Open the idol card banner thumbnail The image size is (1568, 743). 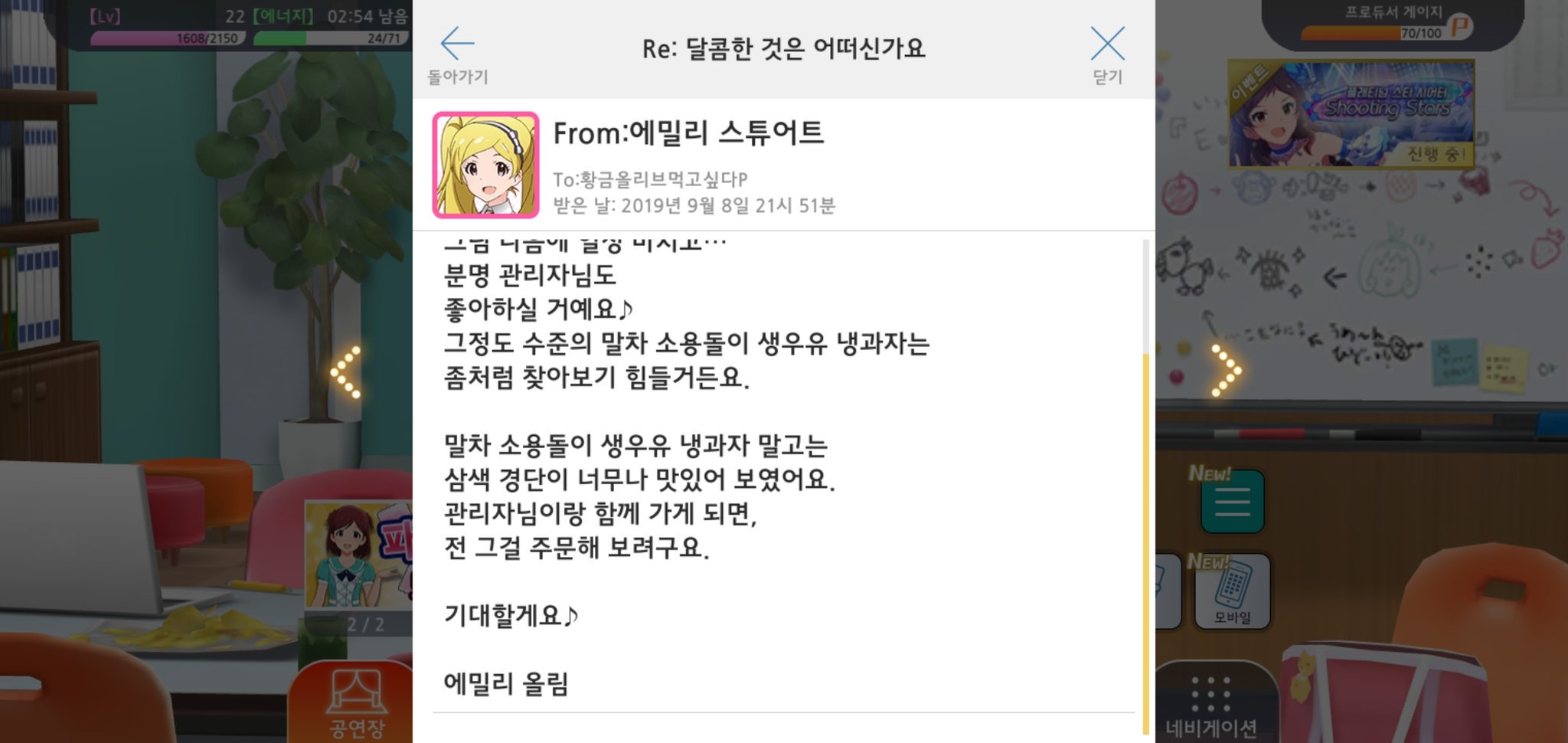(358, 555)
